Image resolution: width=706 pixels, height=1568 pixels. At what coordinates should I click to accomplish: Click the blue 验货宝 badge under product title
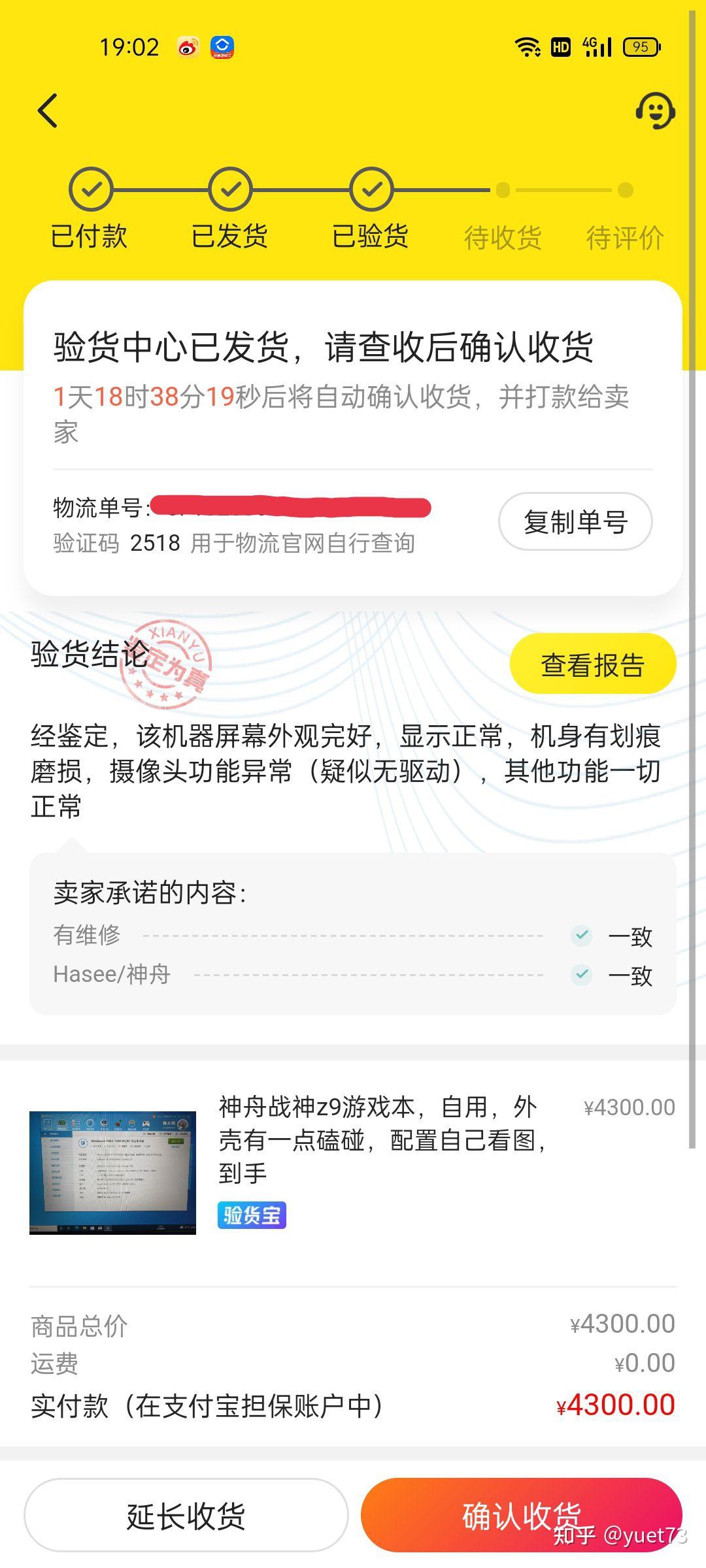(x=251, y=1214)
